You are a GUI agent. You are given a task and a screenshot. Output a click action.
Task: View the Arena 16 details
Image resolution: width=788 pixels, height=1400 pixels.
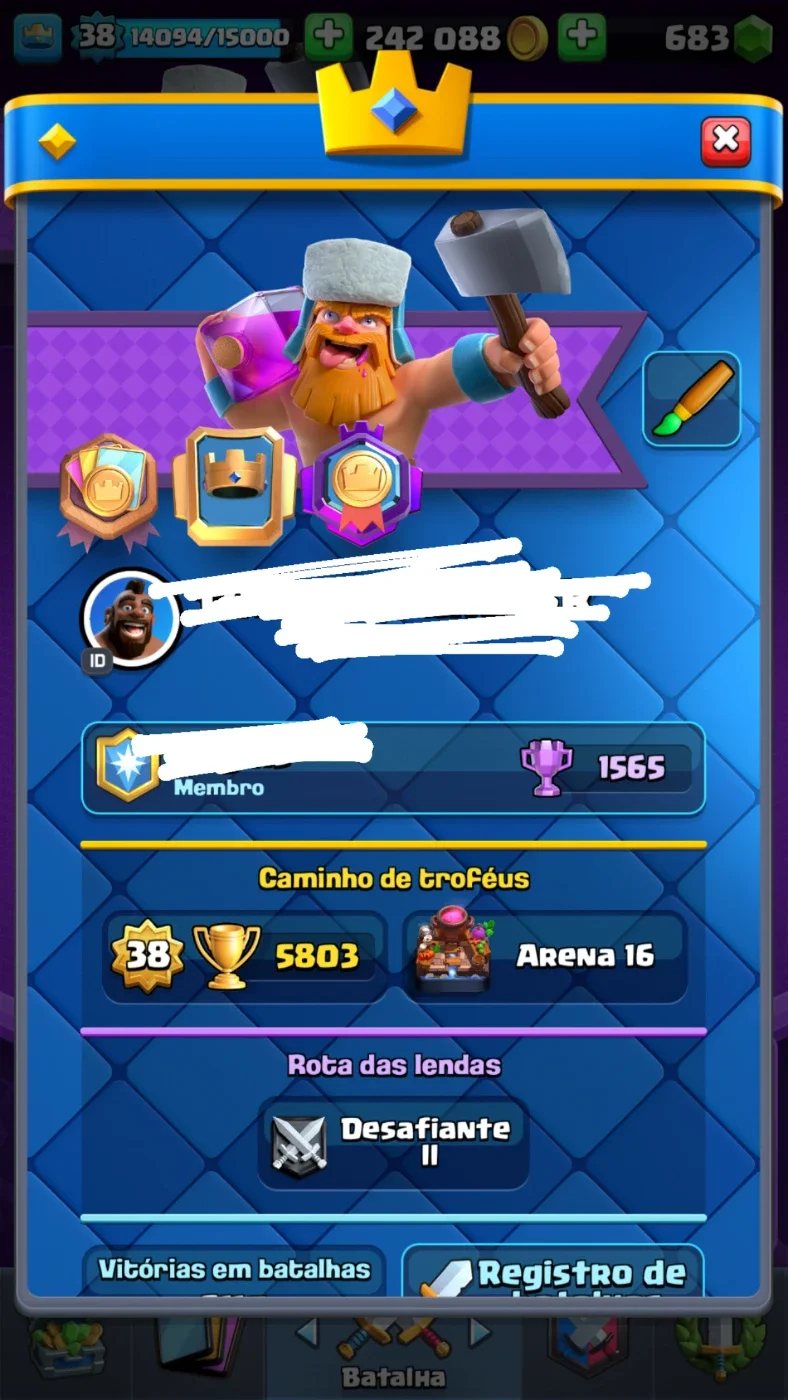tap(546, 956)
